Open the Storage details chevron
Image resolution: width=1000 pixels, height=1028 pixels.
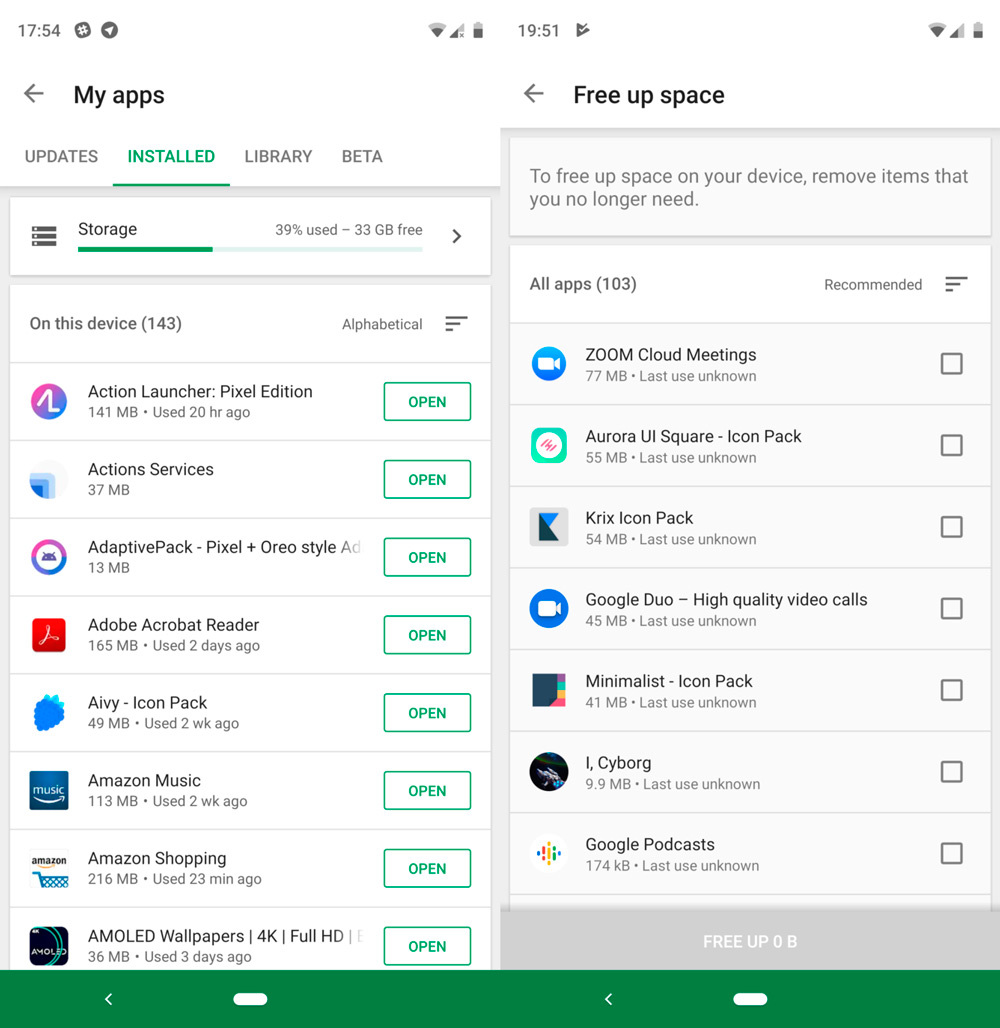pyautogui.click(x=456, y=236)
